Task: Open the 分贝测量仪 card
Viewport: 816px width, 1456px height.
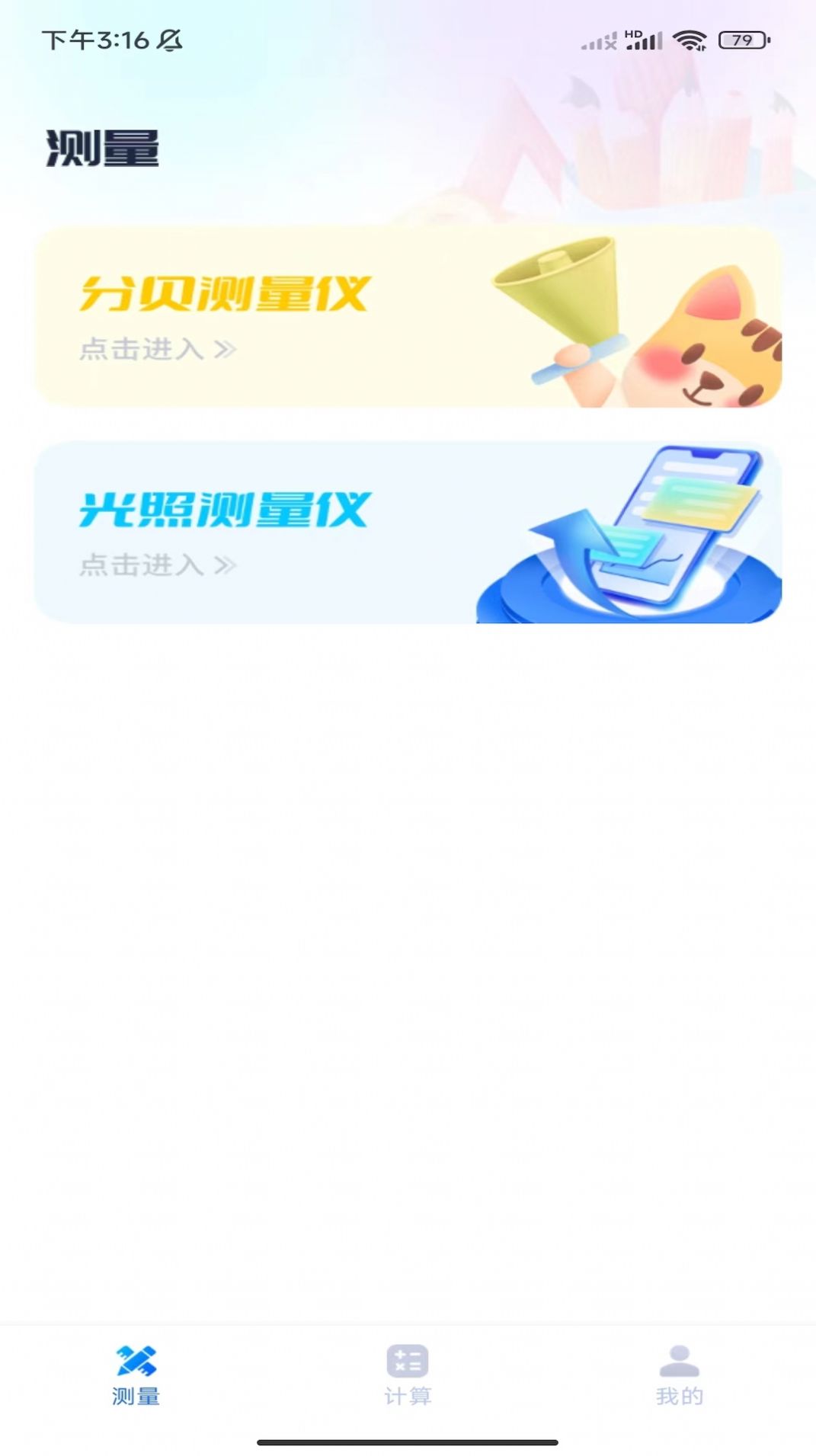Action: (x=408, y=316)
